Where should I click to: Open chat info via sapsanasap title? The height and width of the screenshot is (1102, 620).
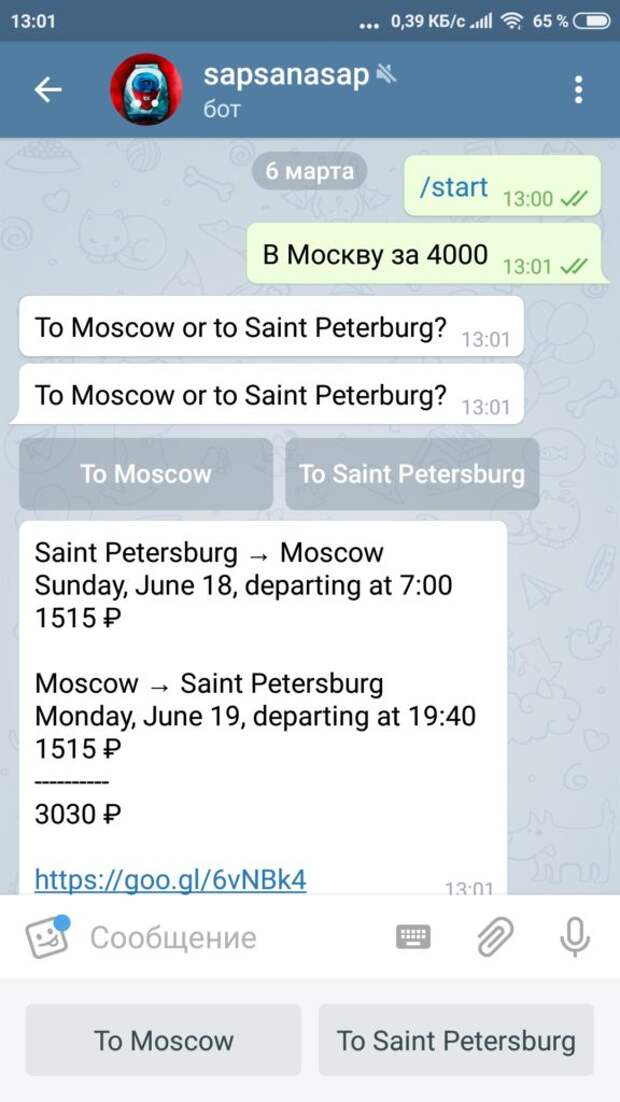point(286,76)
